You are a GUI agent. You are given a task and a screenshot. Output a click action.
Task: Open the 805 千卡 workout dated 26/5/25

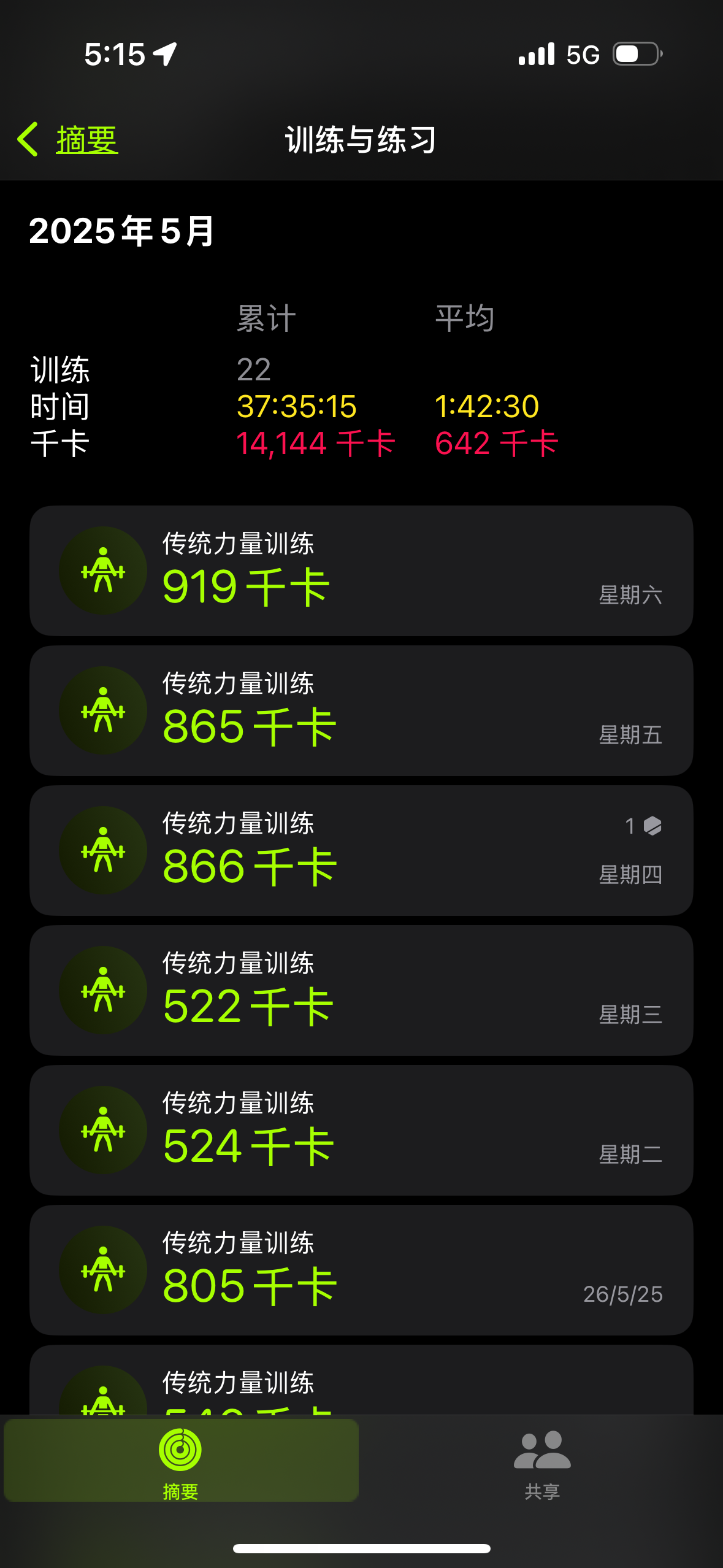[x=361, y=1270]
